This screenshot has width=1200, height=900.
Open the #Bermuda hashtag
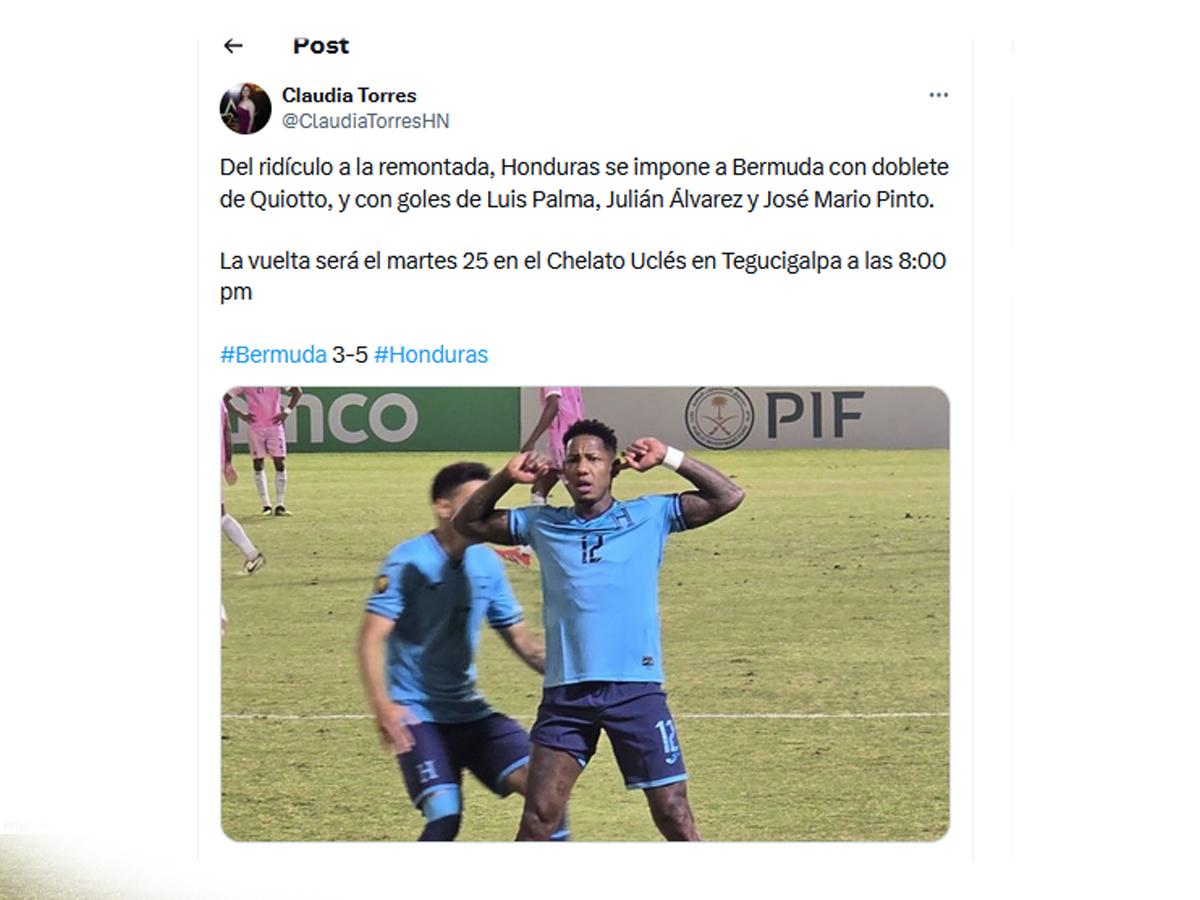coord(273,354)
